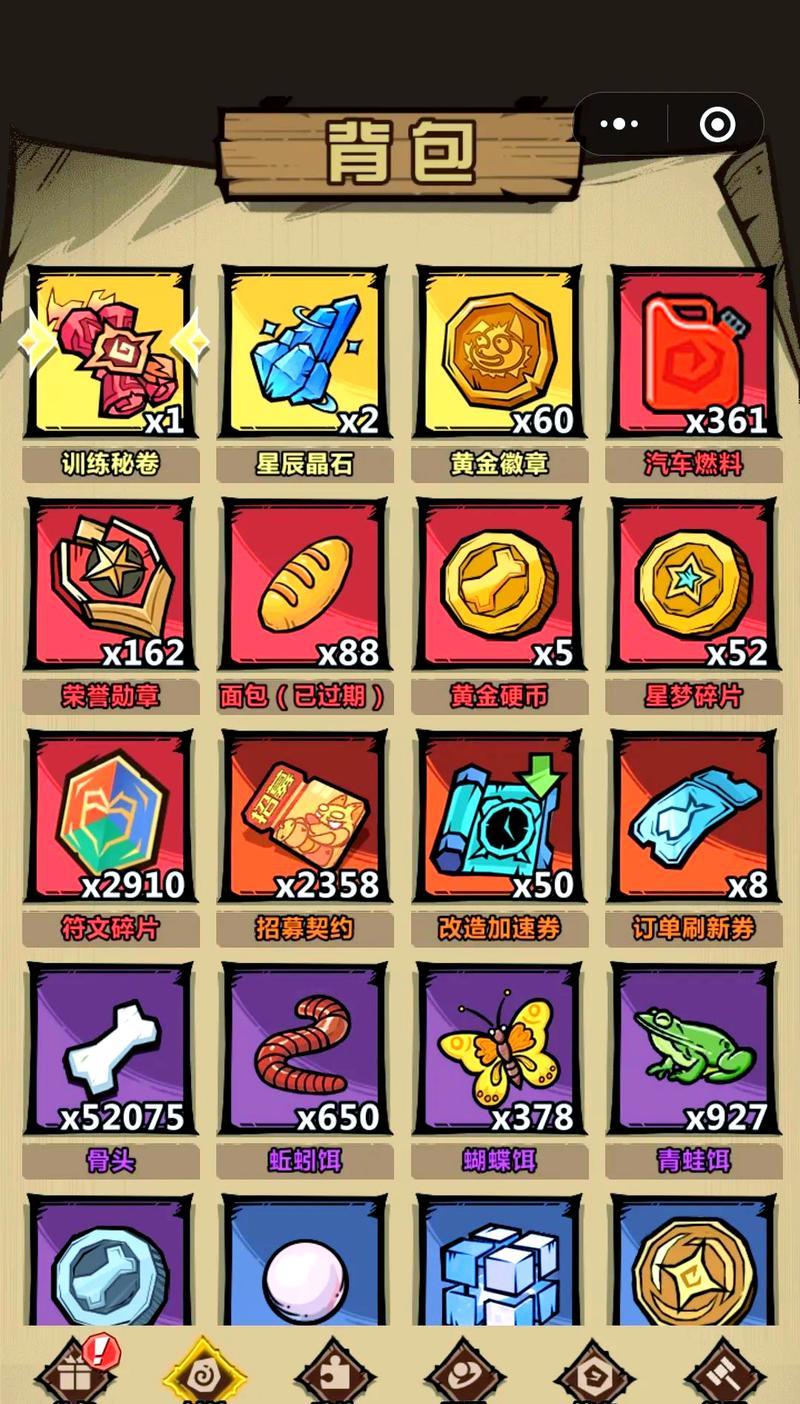Select the 符文碎片 item
800x1404 pixels.
[111, 816]
